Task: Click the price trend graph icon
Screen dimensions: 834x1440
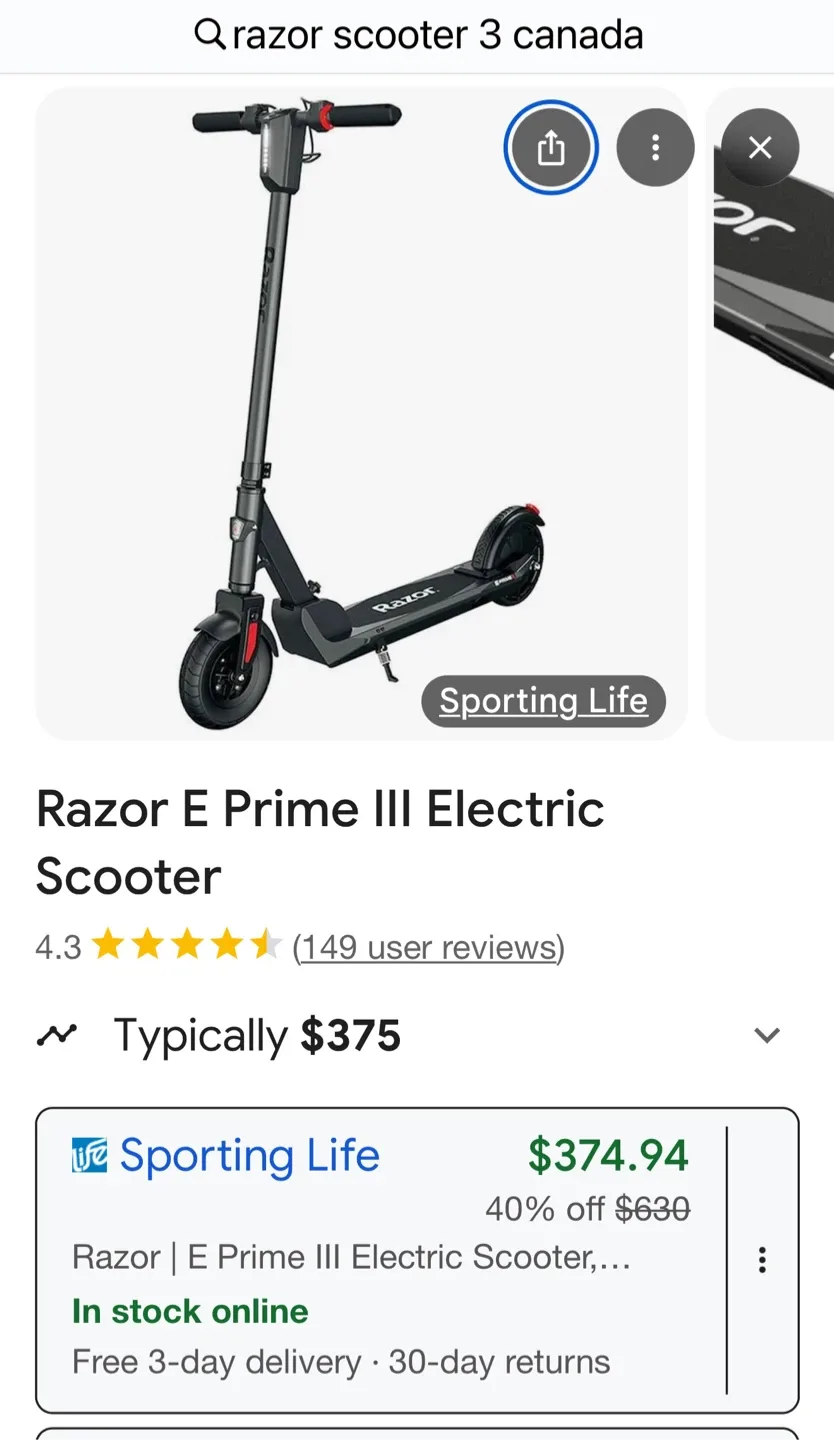Action: [58, 1036]
